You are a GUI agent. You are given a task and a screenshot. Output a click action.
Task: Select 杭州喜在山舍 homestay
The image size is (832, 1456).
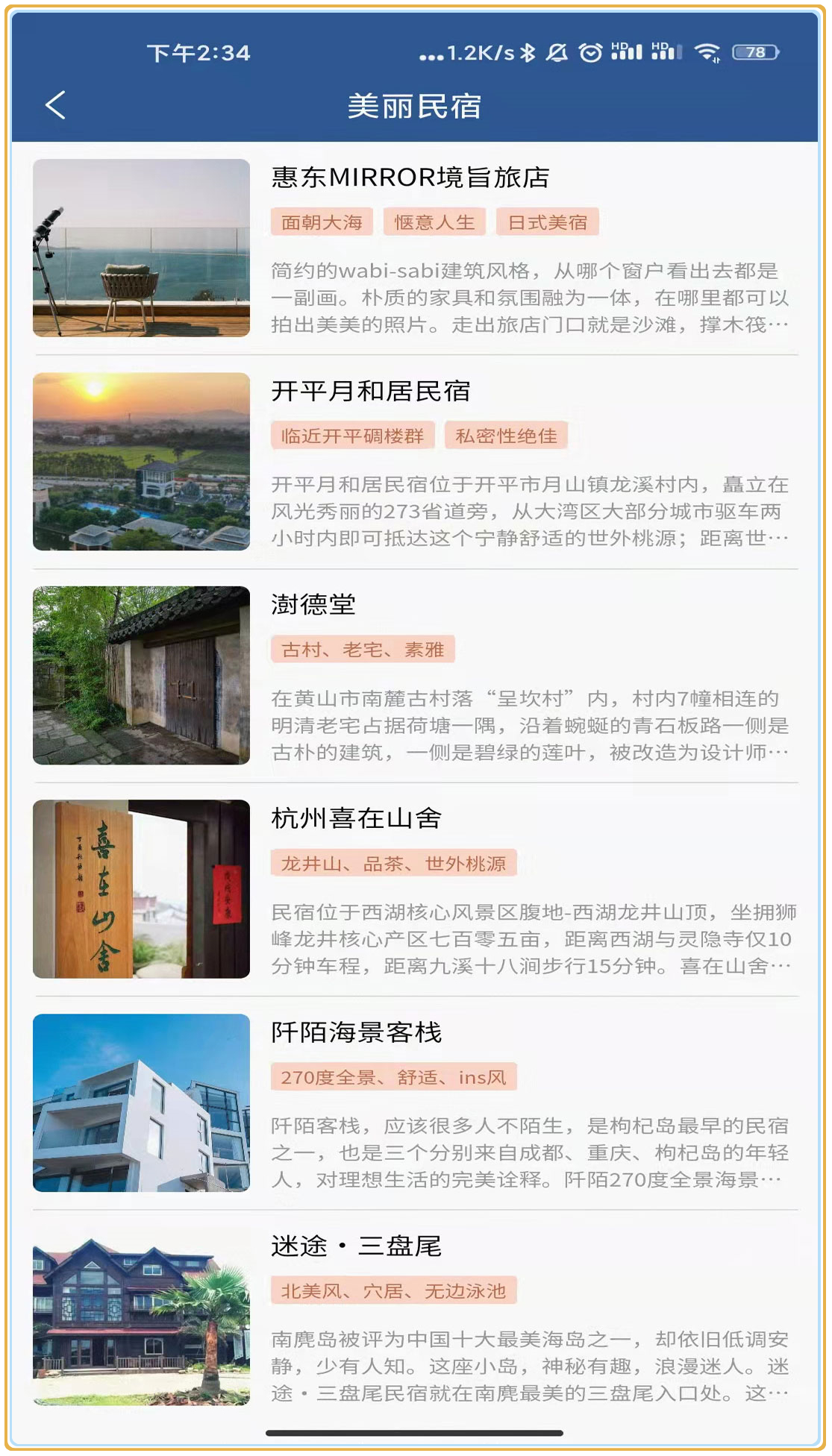[x=356, y=819]
